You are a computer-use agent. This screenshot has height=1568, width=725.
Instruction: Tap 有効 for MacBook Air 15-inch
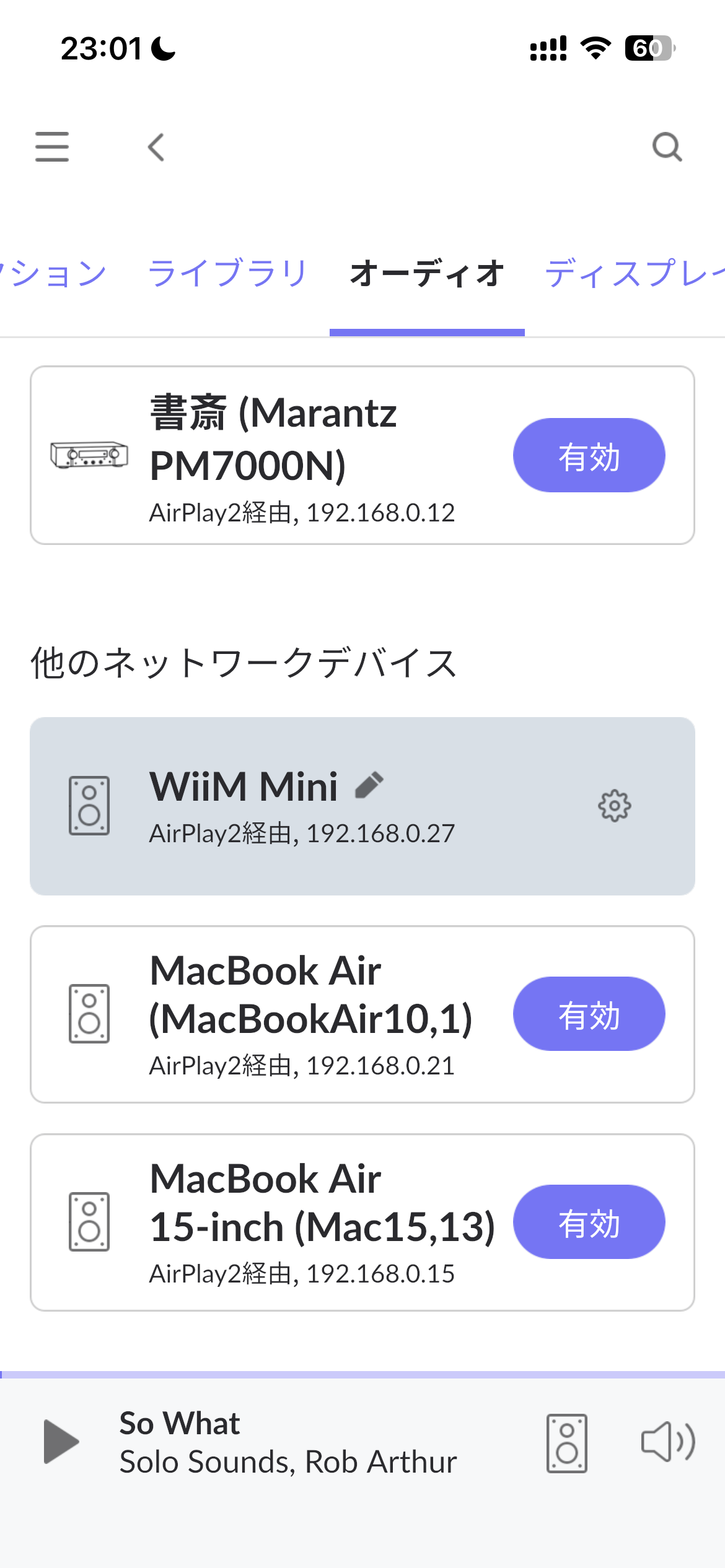click(589, 1222)
